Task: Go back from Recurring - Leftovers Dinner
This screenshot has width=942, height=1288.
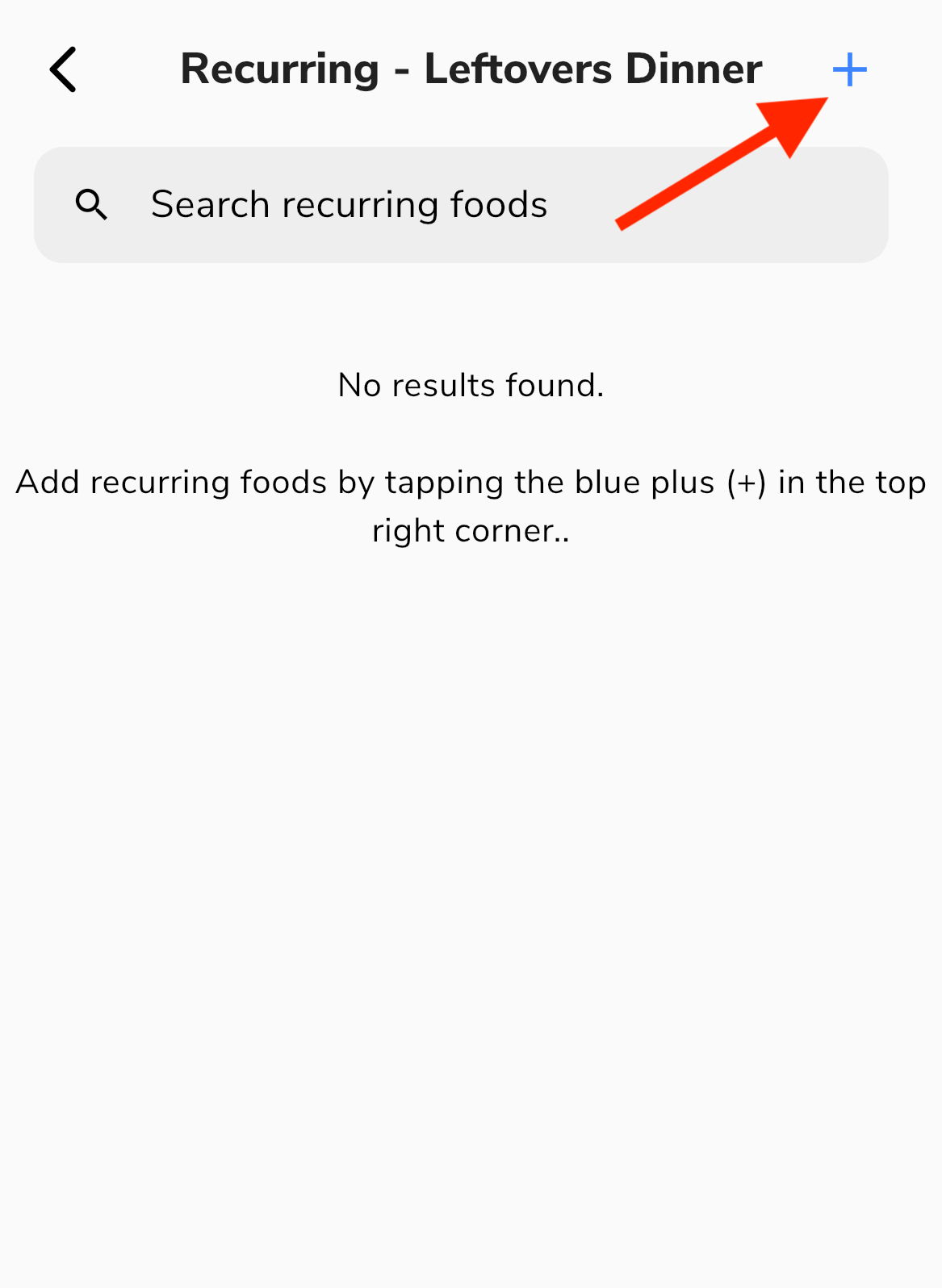Action: (64, 69)
